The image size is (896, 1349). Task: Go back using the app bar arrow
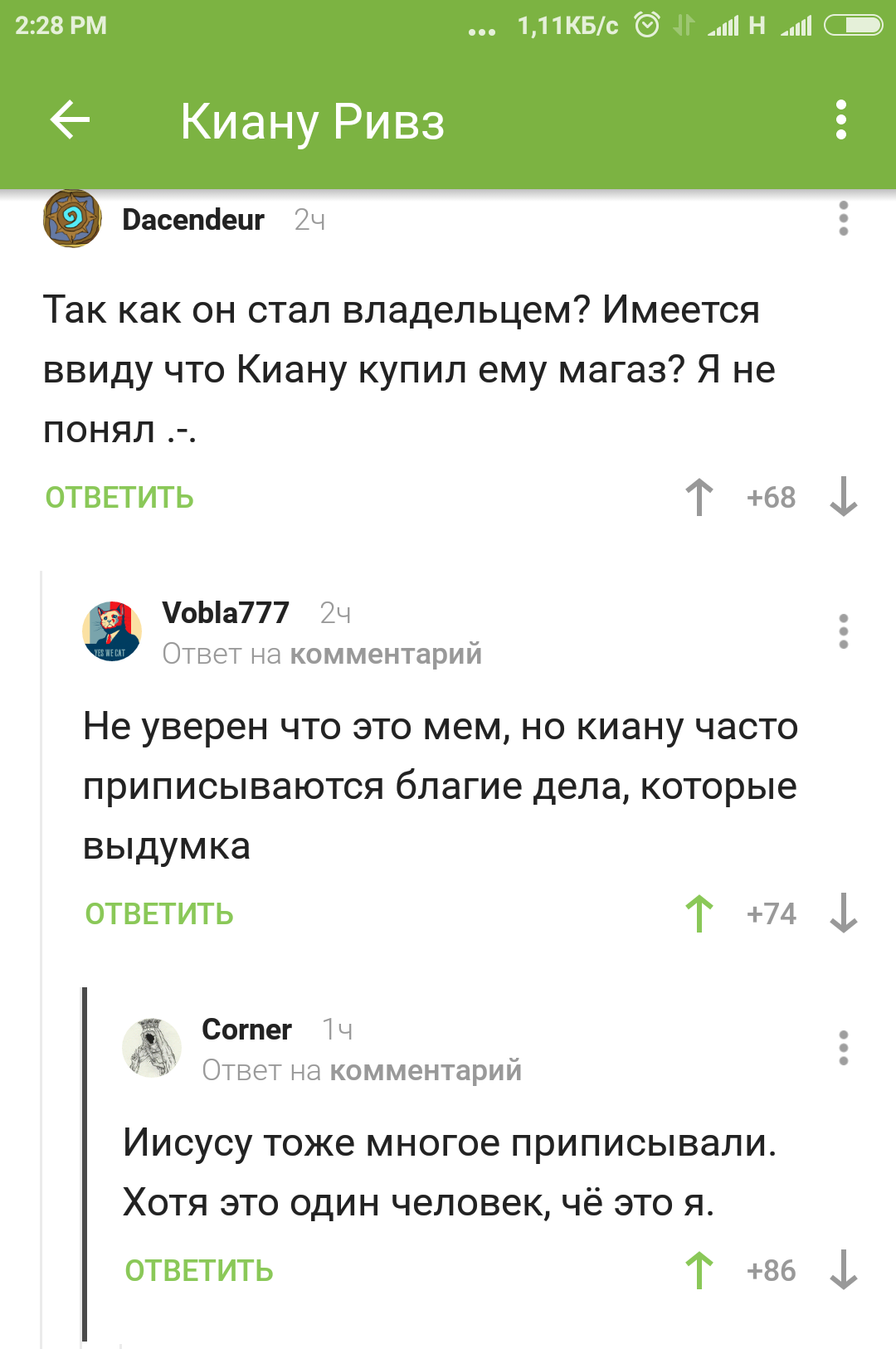(x=70, y=121)
